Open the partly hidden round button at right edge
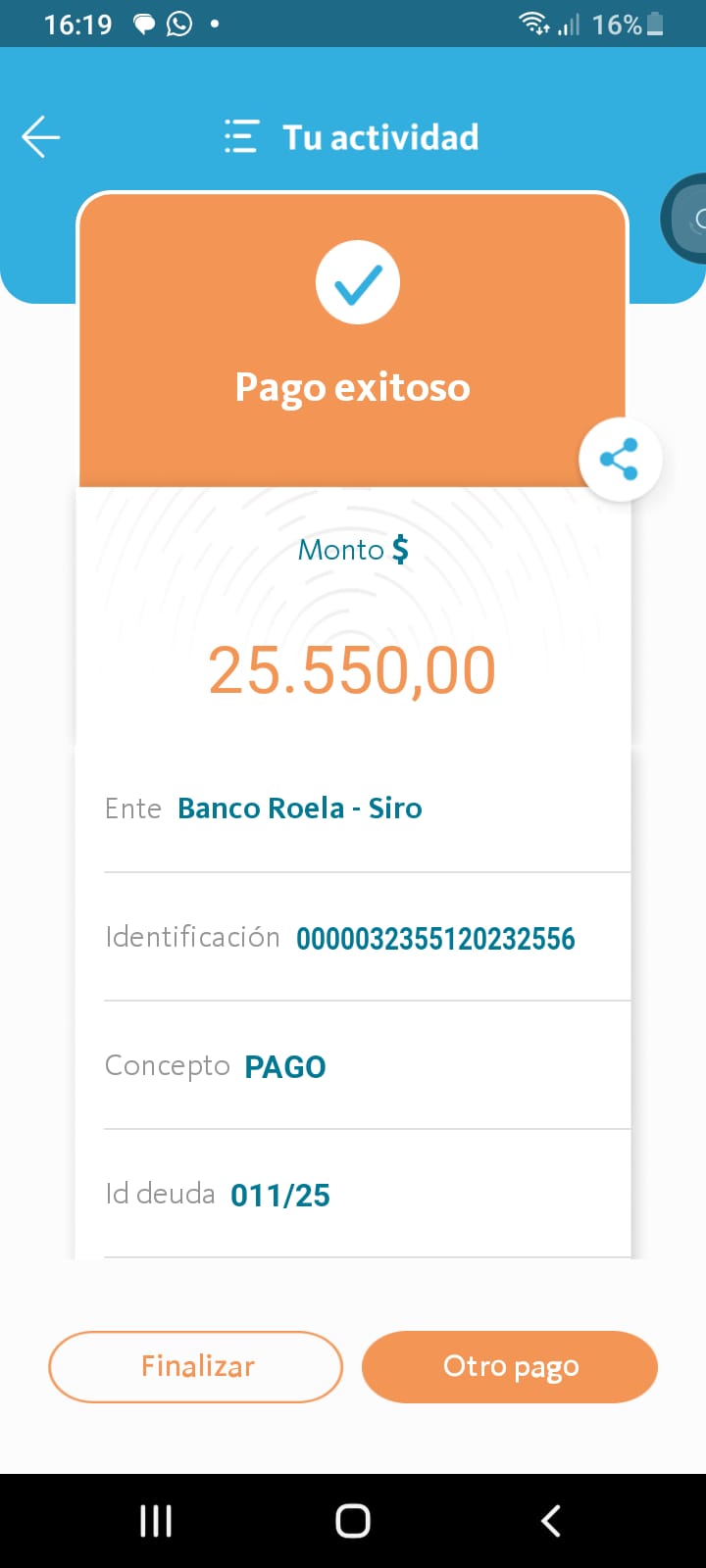Viewport: 706px width, 1568px height. (x=689, y=219)
